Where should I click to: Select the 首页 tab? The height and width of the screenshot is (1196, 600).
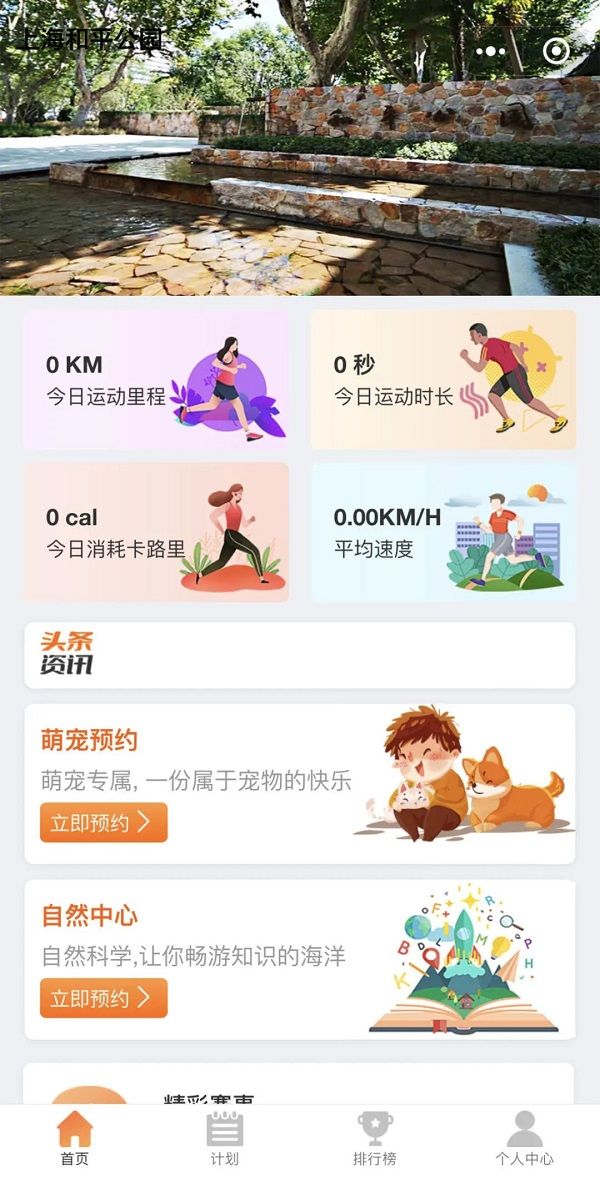click(74, 1139)
